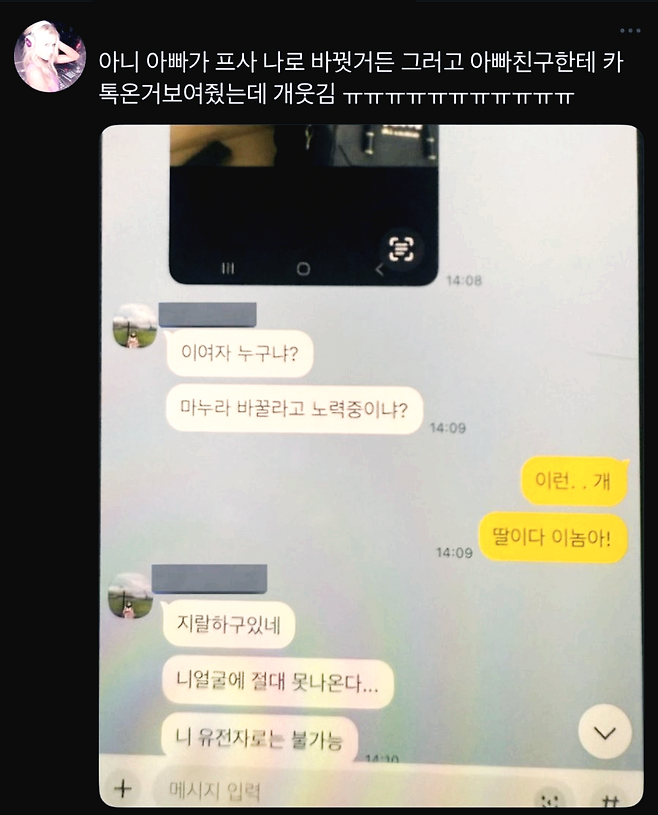The width and height of the screenshot is (658, 815).
Task: Open the tweet author's profile avatar
Action: [x=49, y=56]
